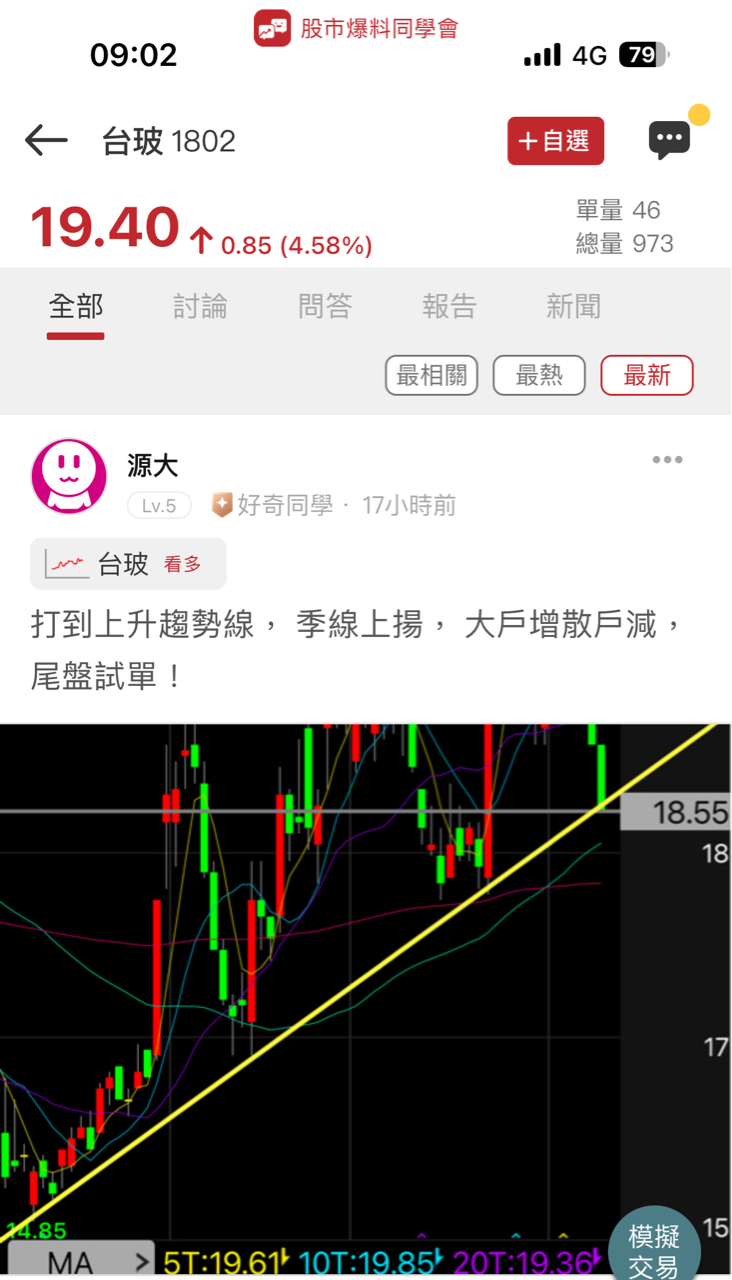Open the chat messages icon
The height and width of the screenshot is (1280, 732).
click(669, 140)
